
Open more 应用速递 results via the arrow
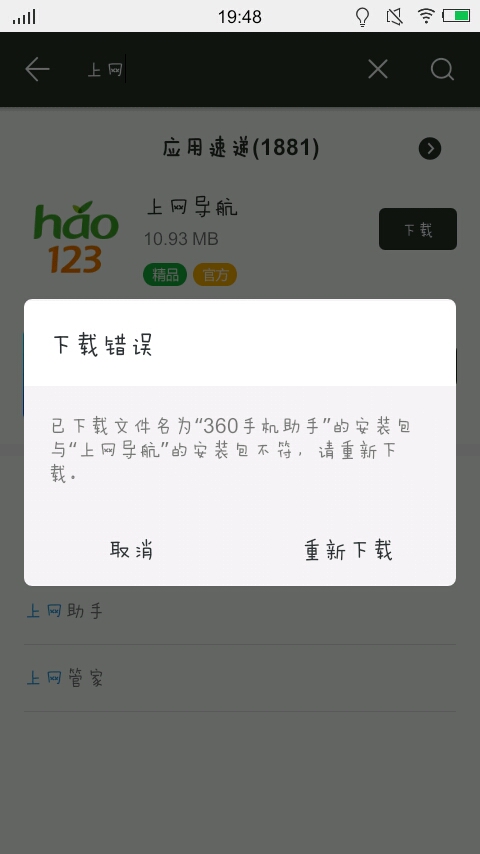click(x=430, y=148)
